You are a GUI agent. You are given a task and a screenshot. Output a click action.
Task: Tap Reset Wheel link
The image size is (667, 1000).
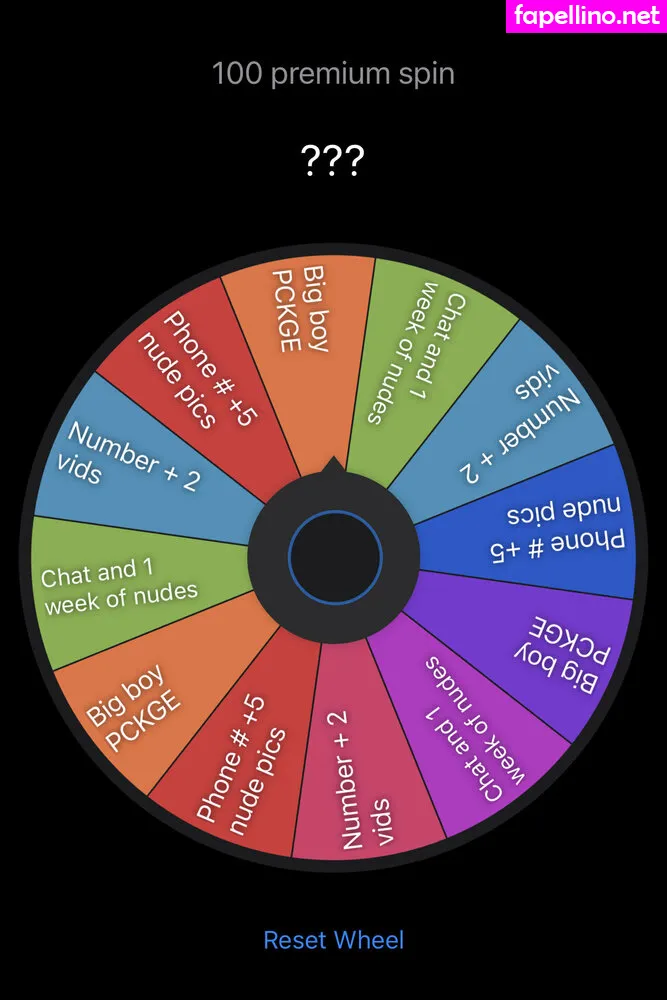(333, 940)
